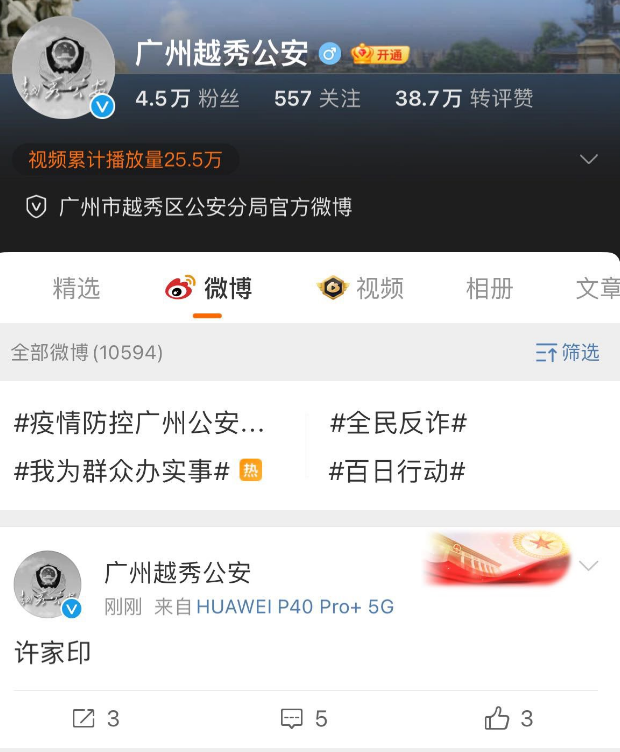Open the post author's avatar beside 刚刚
620x752 pixels.
point(47,584)
